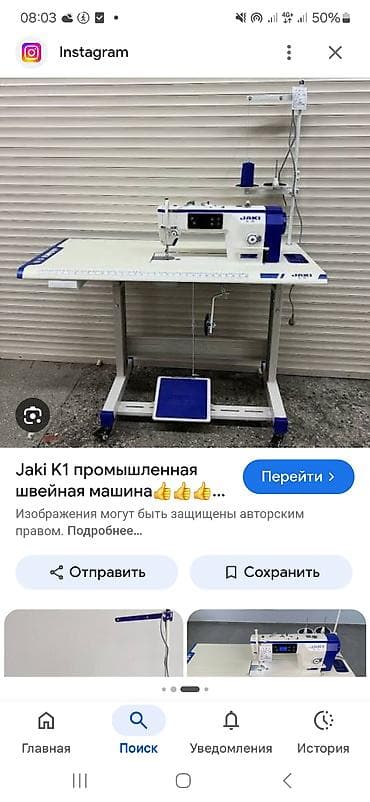The width and height of the screenshot is (370, 802).
Task: Tap the Перейти button
Action: point(298,477)
